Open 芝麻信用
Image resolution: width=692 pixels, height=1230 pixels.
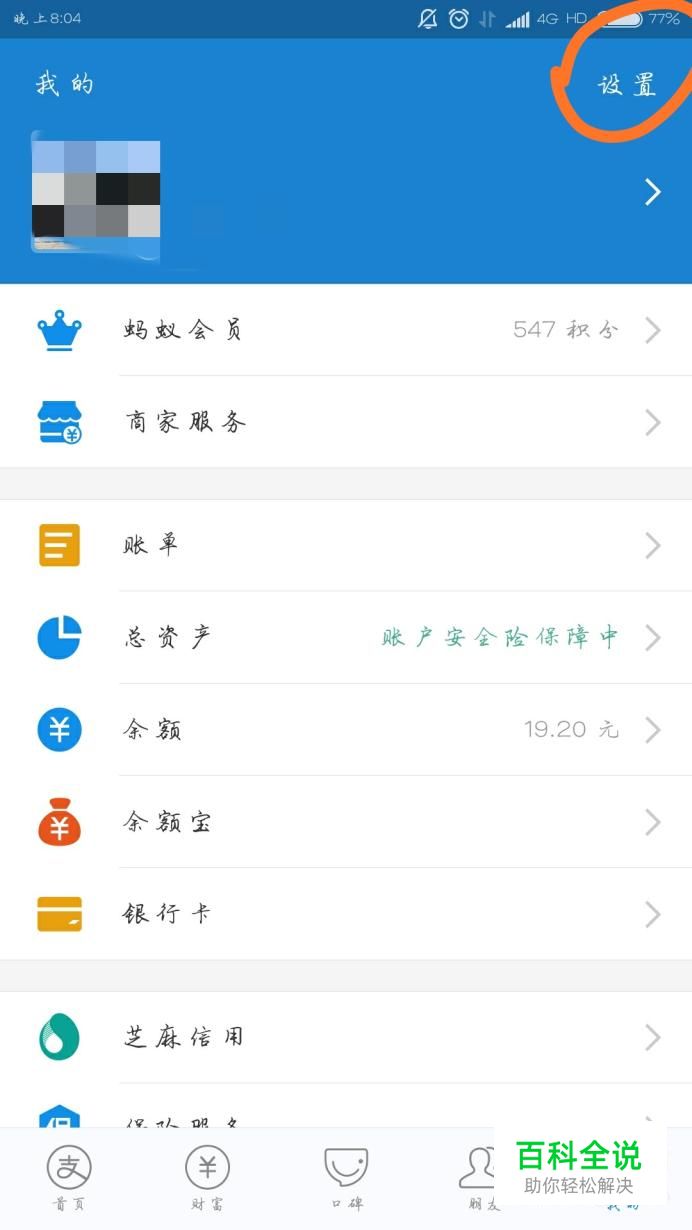[x=345, y=1037]
